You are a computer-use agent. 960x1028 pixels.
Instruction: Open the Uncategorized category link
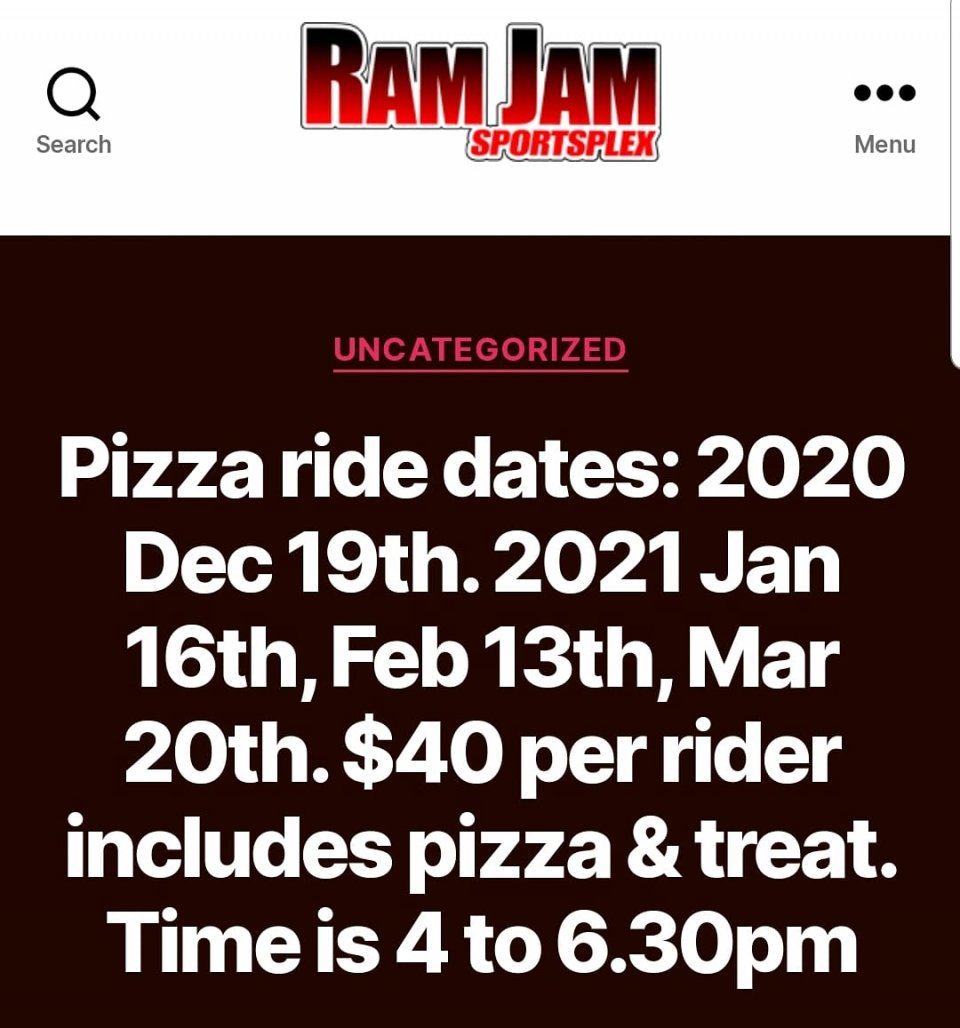[480, 350]
